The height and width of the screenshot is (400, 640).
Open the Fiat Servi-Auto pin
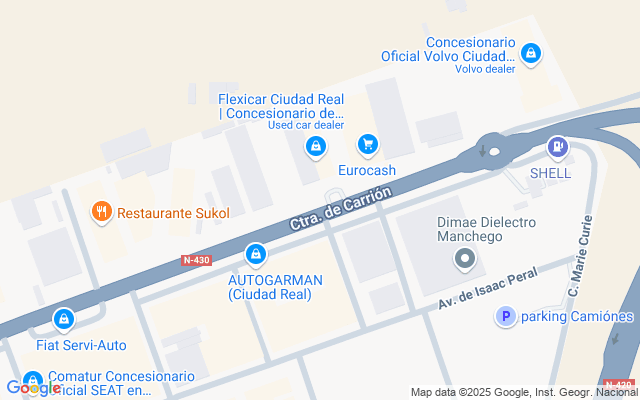pyautogui.click(x=64, y=320)
